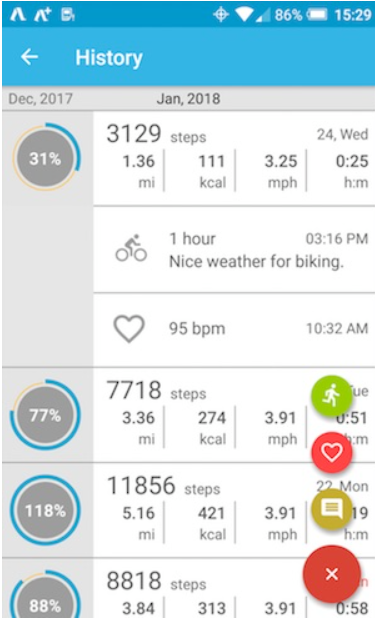
Task: Go back from History screen
Action: pos(30,57)
